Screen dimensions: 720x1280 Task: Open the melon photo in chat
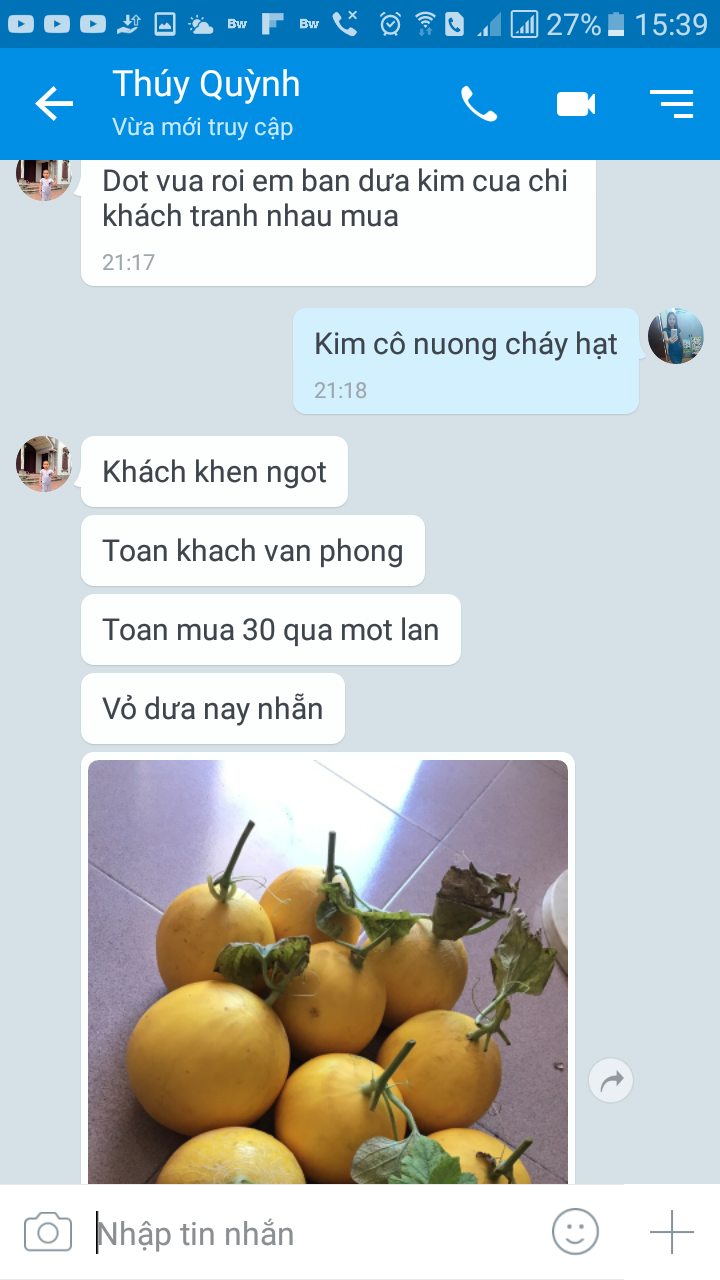[328, 970]
